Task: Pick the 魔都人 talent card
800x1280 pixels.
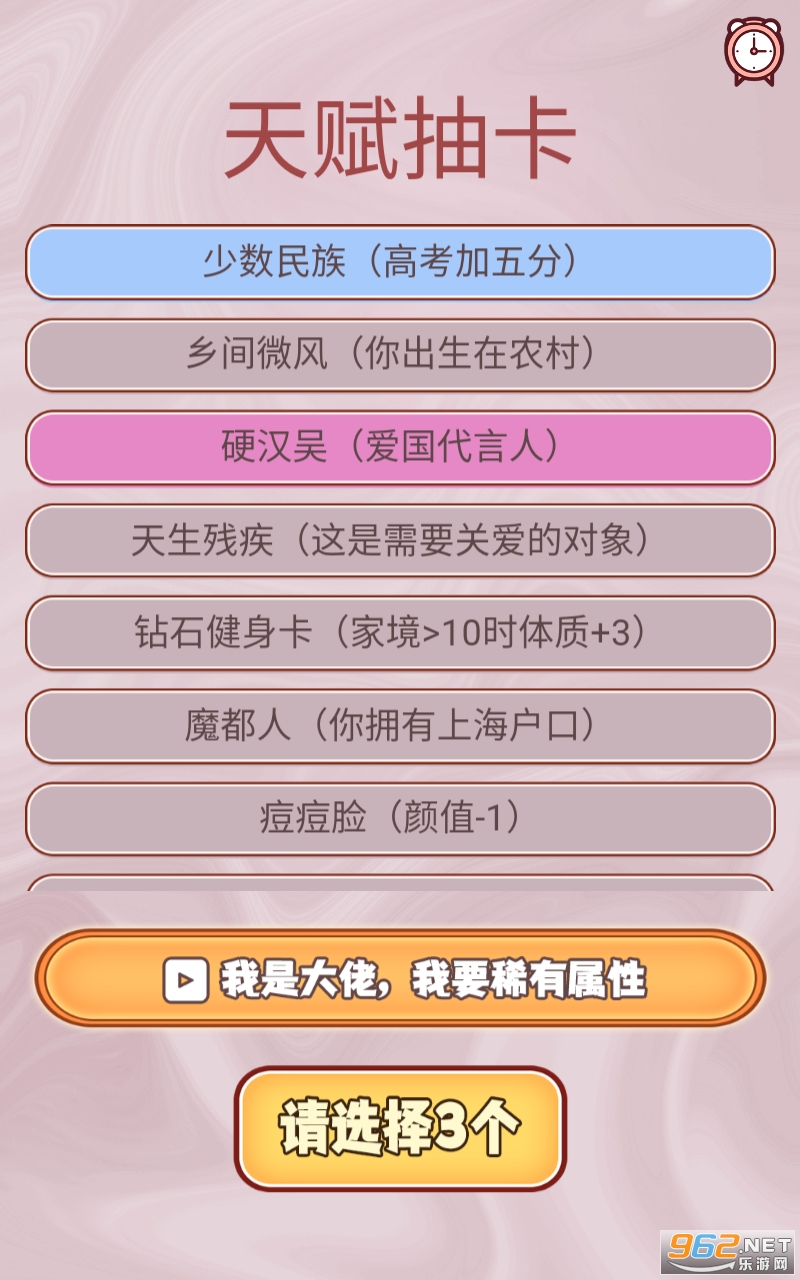Action: (400, 726)
